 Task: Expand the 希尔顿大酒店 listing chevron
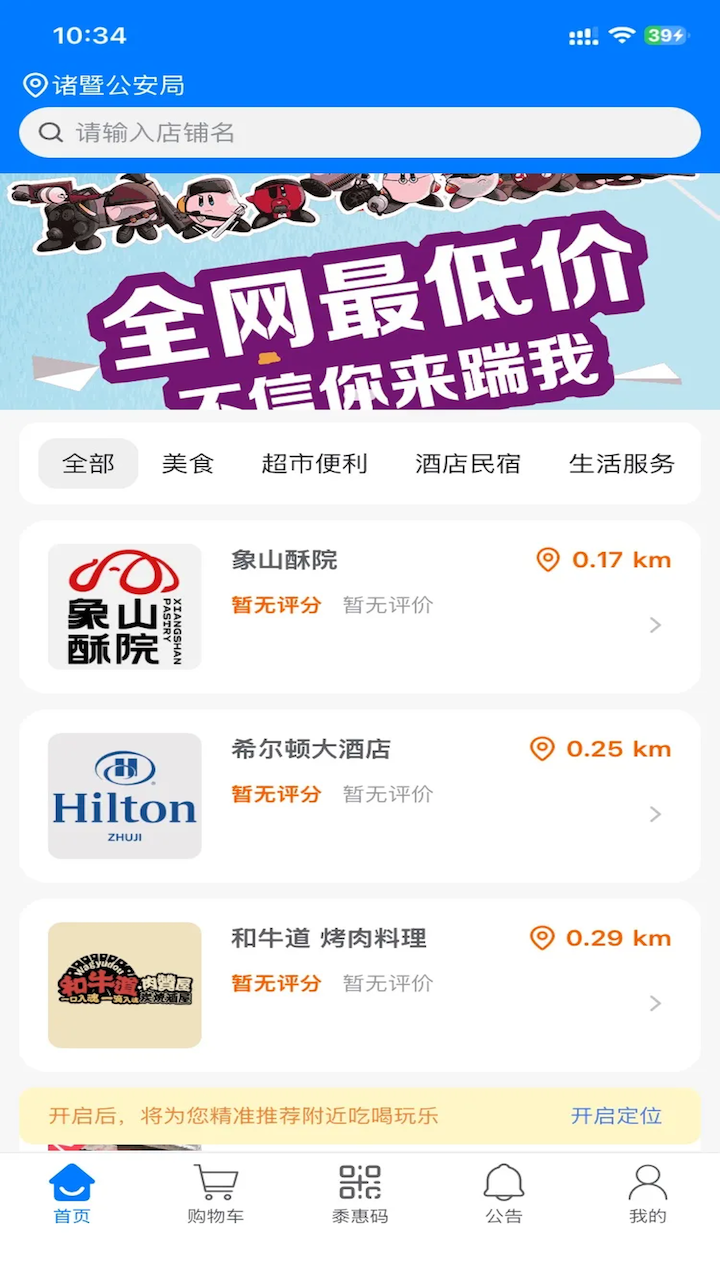click(x=655, y=814)
